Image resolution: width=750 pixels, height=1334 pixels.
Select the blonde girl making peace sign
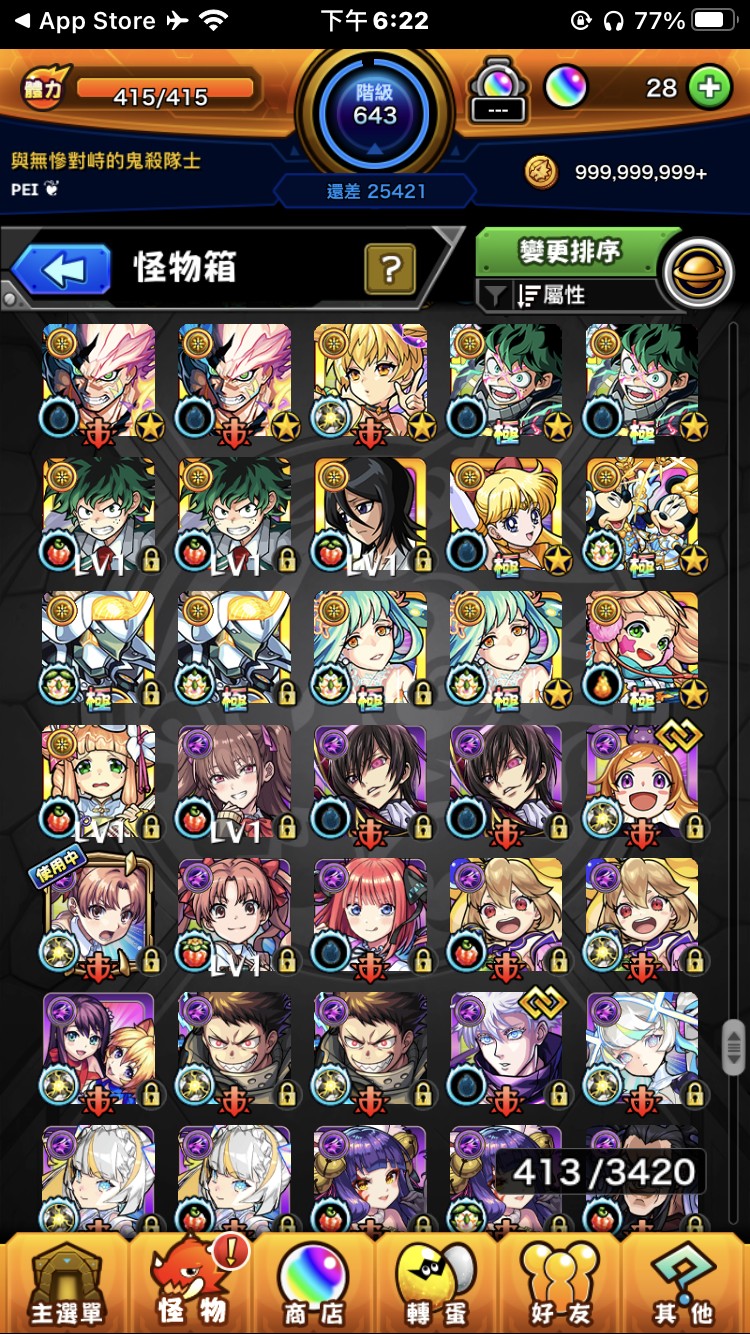(370, 380)
